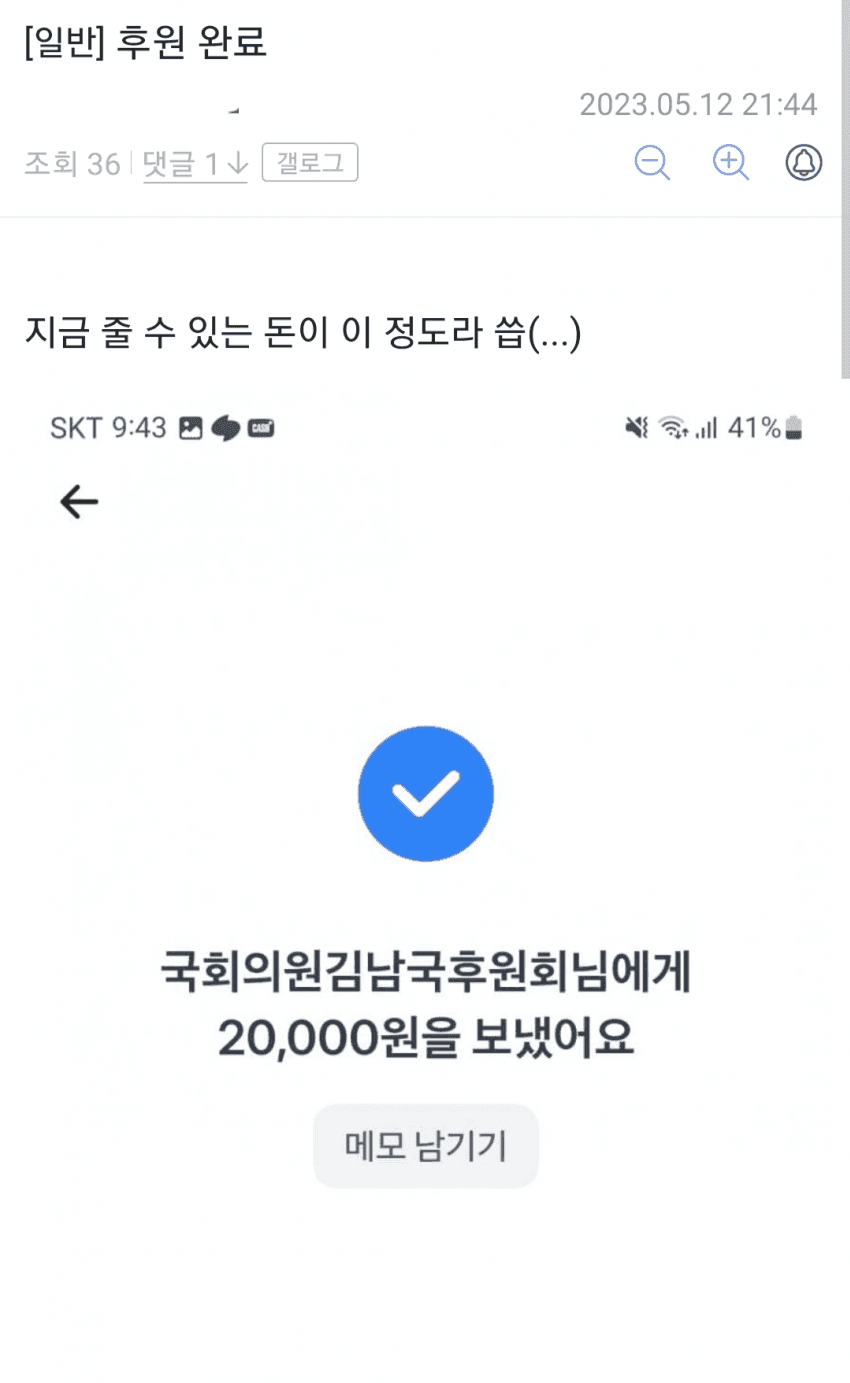Tap the zoom in magnifier icon
The image size is (850, 1383).
point(730,162)
